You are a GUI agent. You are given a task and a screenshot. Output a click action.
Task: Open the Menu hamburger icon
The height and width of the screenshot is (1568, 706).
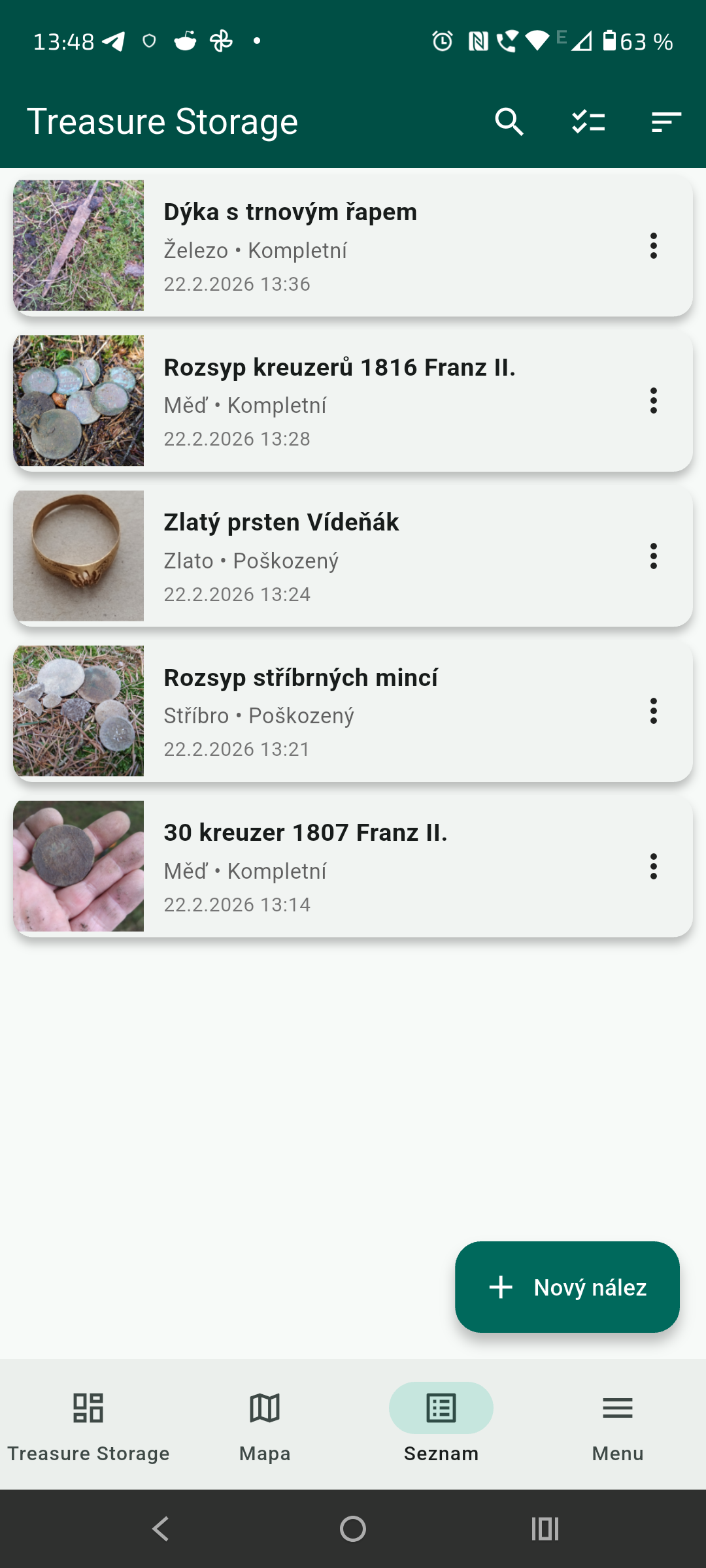pos(617,1408)
